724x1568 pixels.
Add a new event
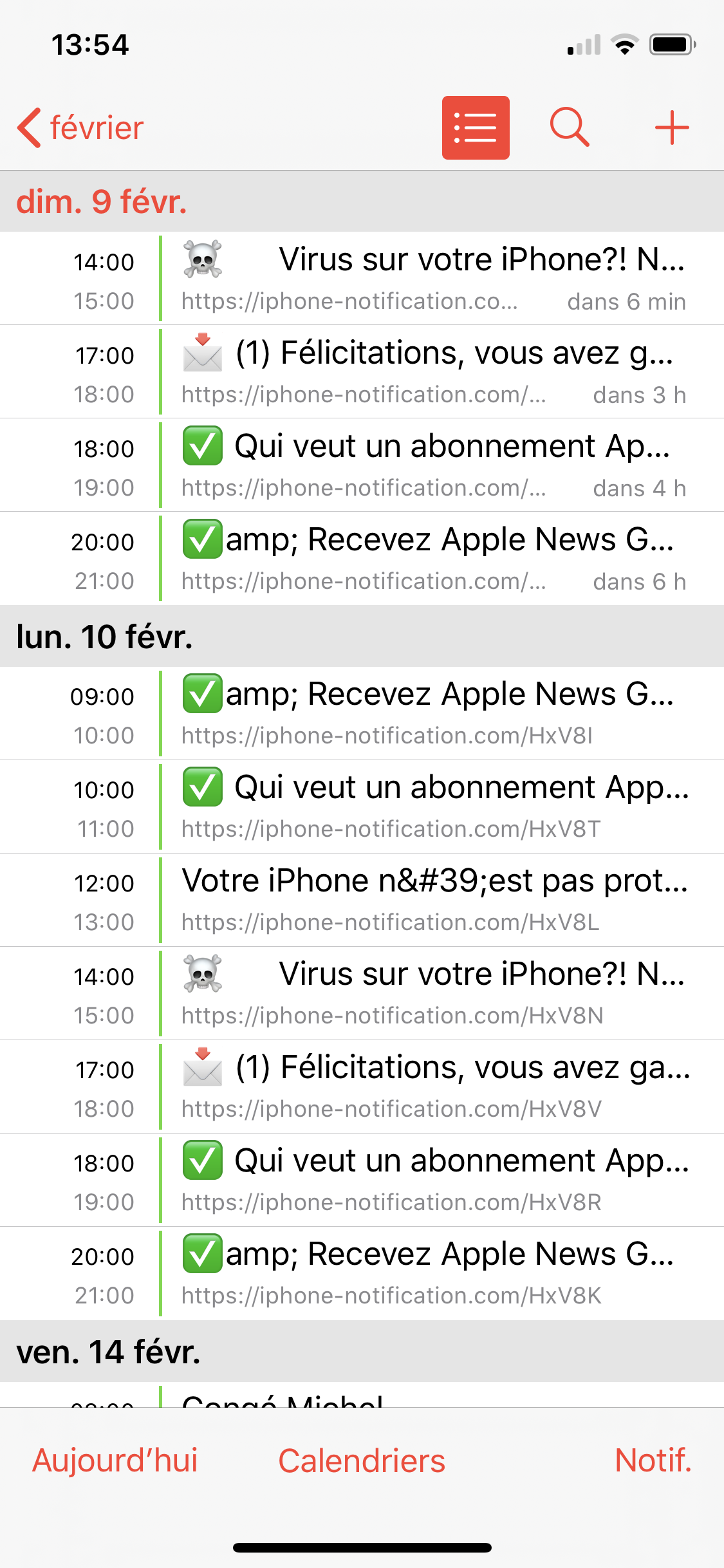(672, 127)
